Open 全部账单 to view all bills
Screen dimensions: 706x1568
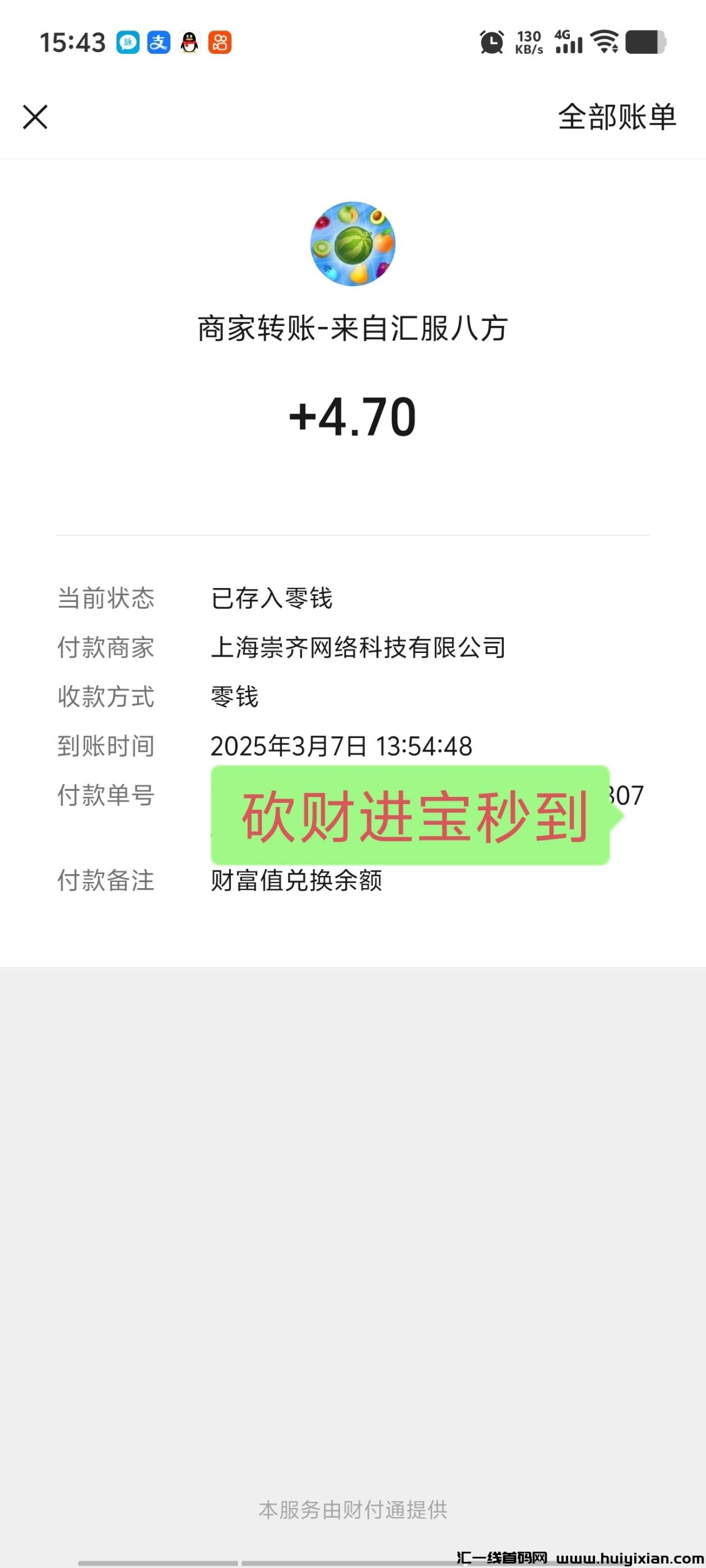[x=615, y=119]
